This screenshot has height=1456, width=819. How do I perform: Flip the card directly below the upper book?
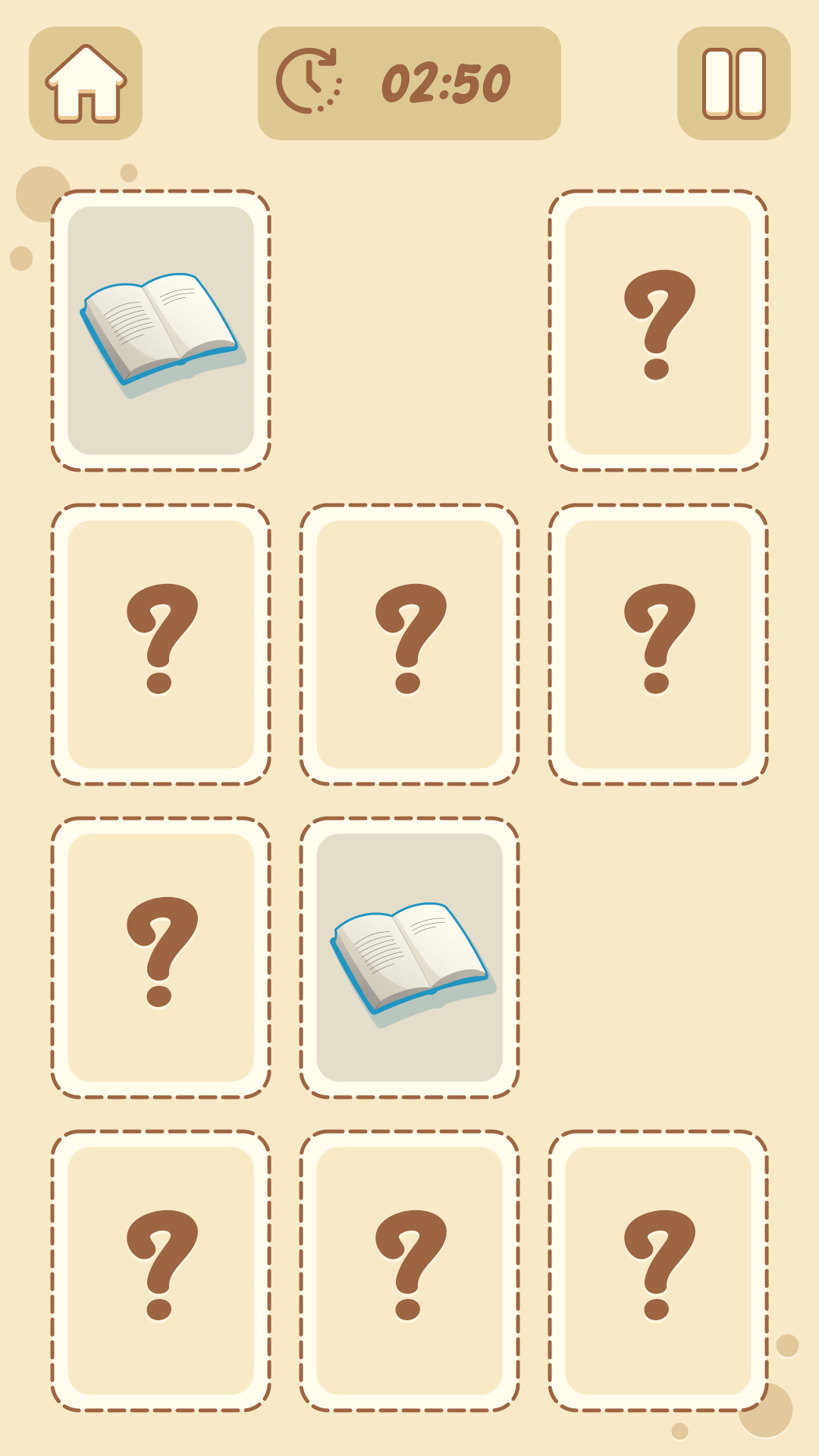[x=161, y=645]
